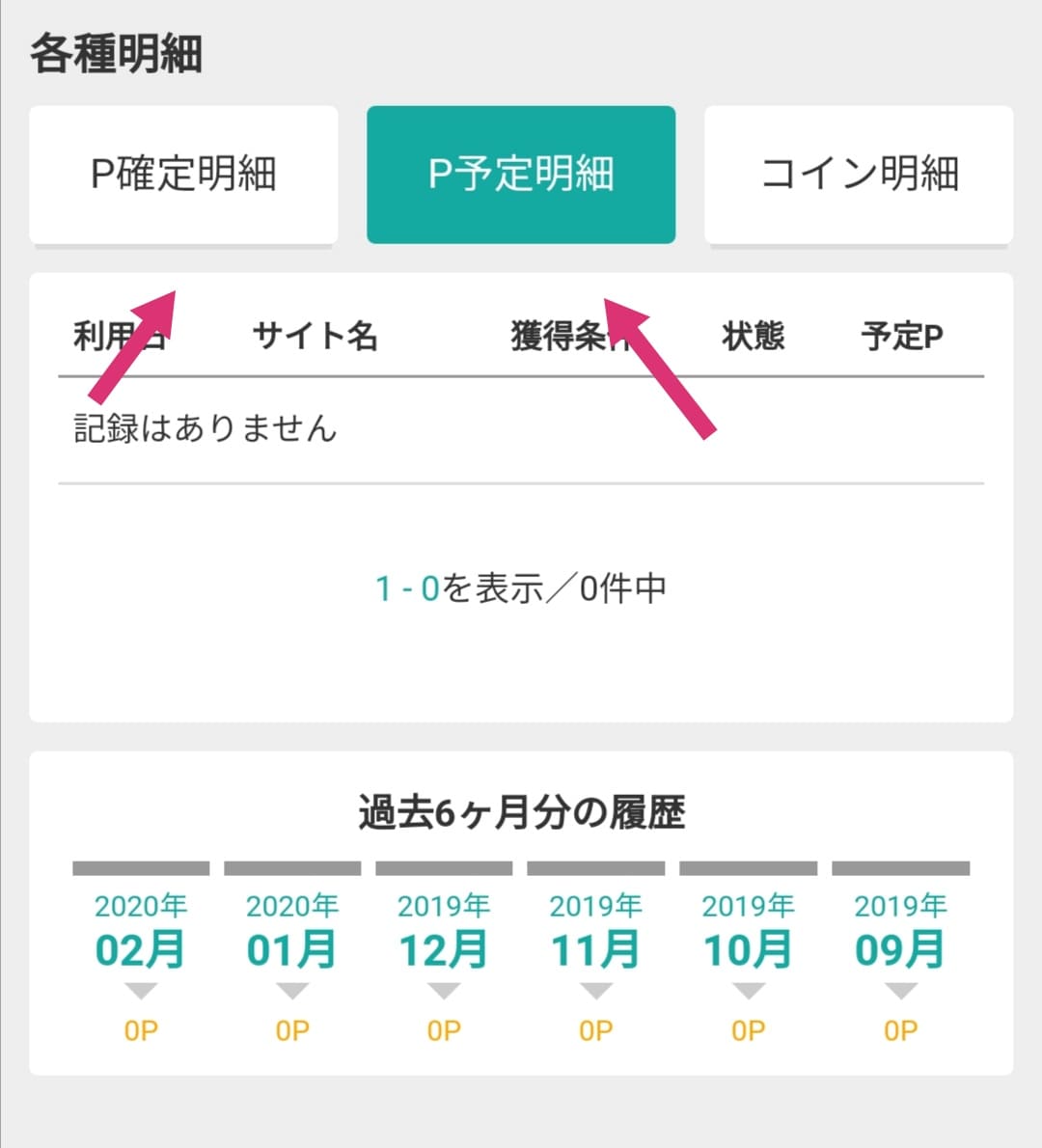Select the 予定P column header
The image size is (1042, 1148).
[901, 337]
